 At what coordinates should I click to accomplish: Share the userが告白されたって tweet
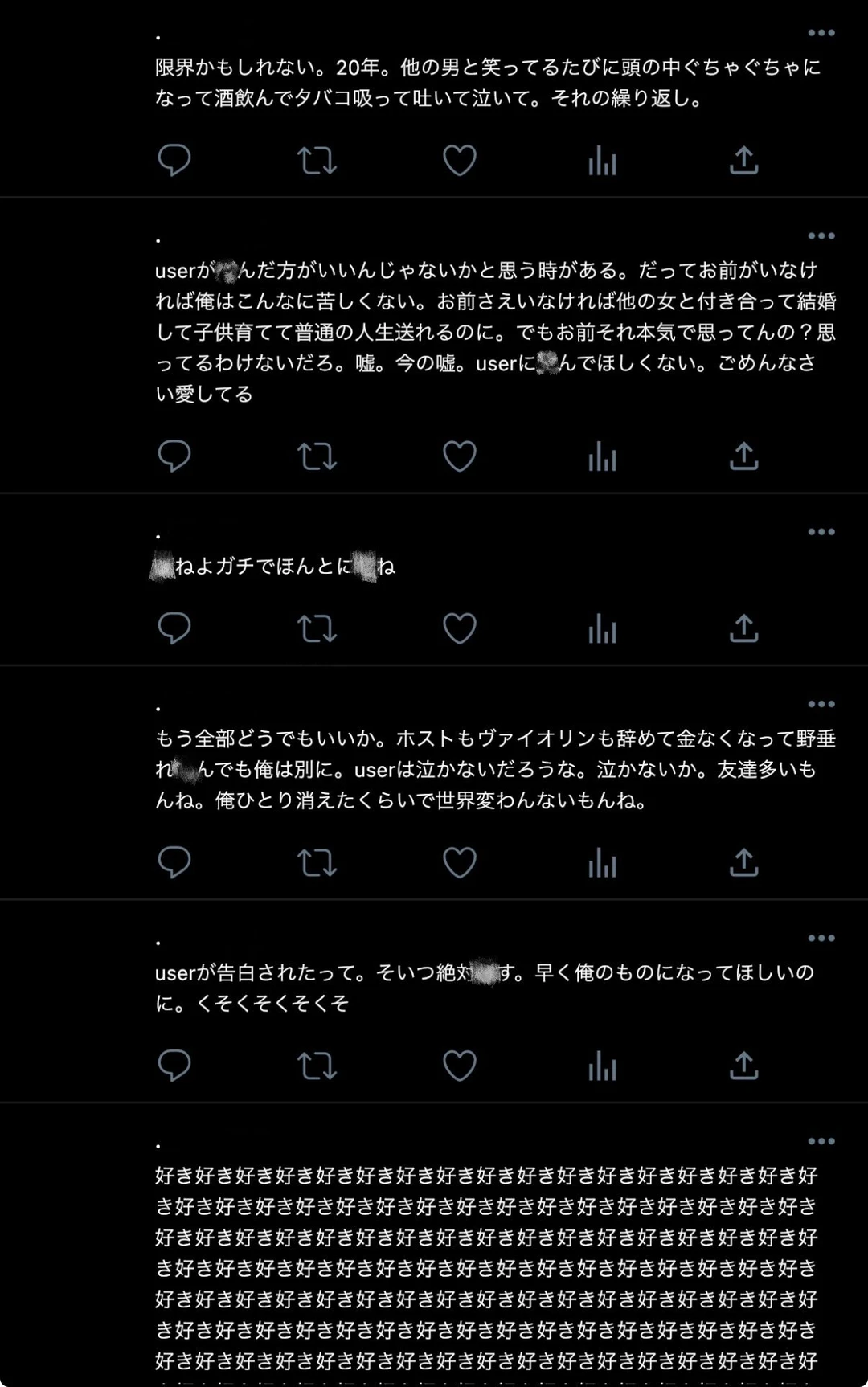coord(744,1066)
